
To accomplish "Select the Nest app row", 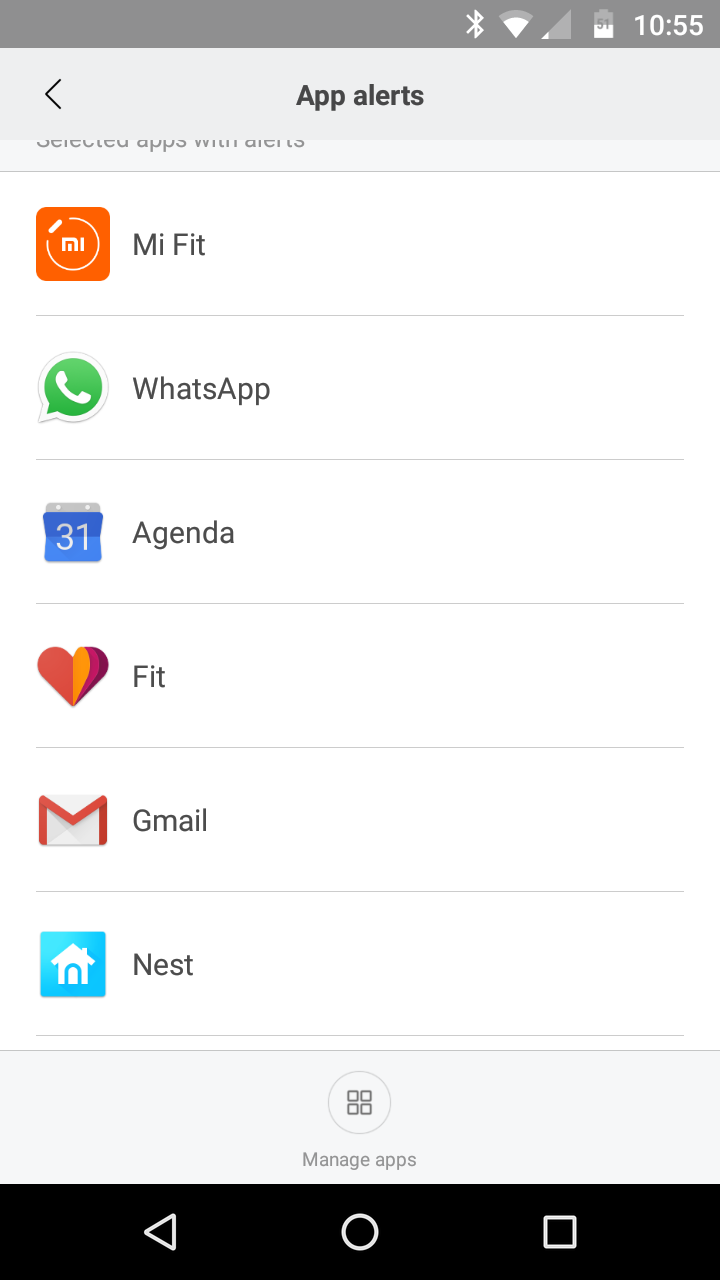I will click(x=360, y=964).
